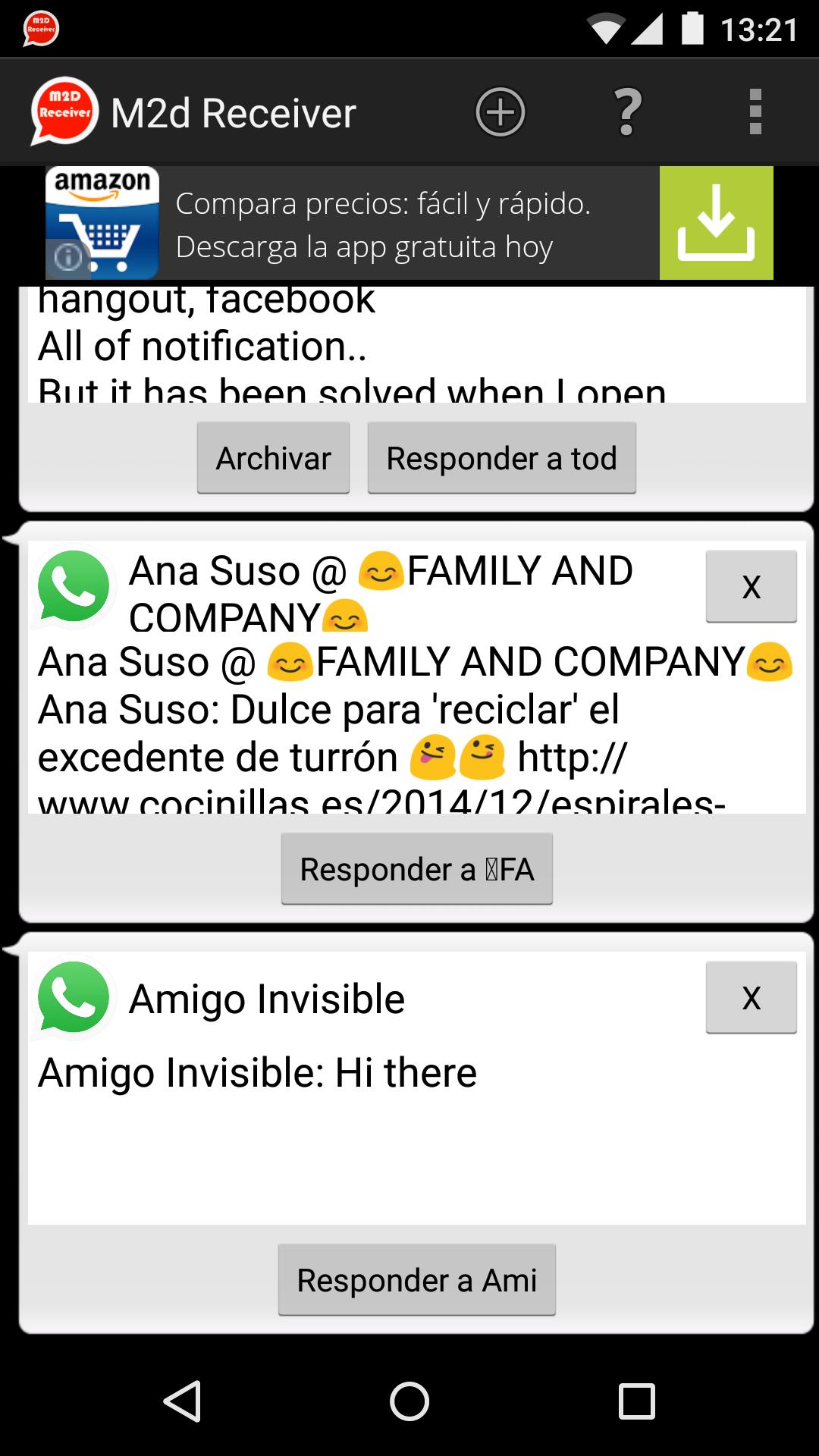Tap the add (plus) icon in app bar
The image size is (819, 1456).
click(500, 112)
